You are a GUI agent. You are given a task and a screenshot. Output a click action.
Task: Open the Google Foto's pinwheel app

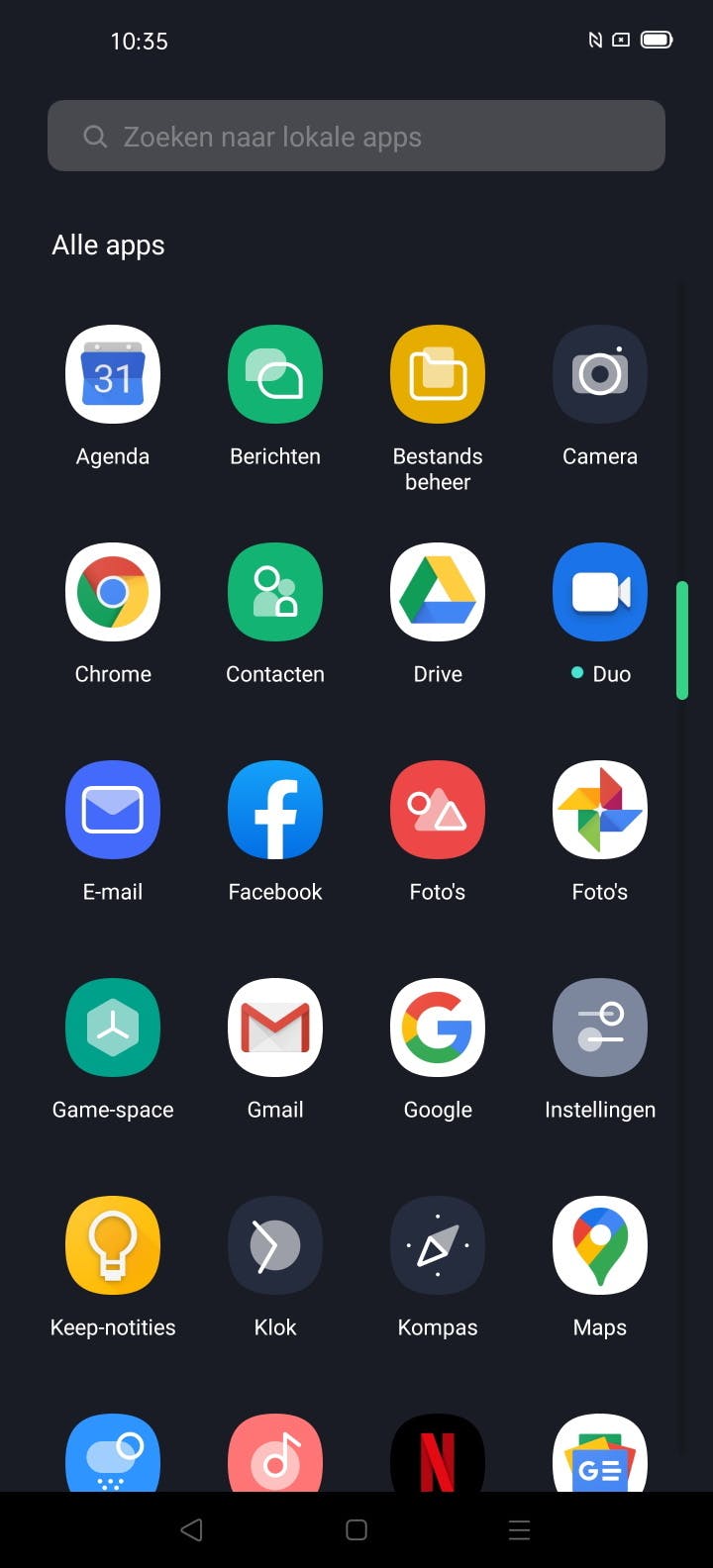coord(600,810)
